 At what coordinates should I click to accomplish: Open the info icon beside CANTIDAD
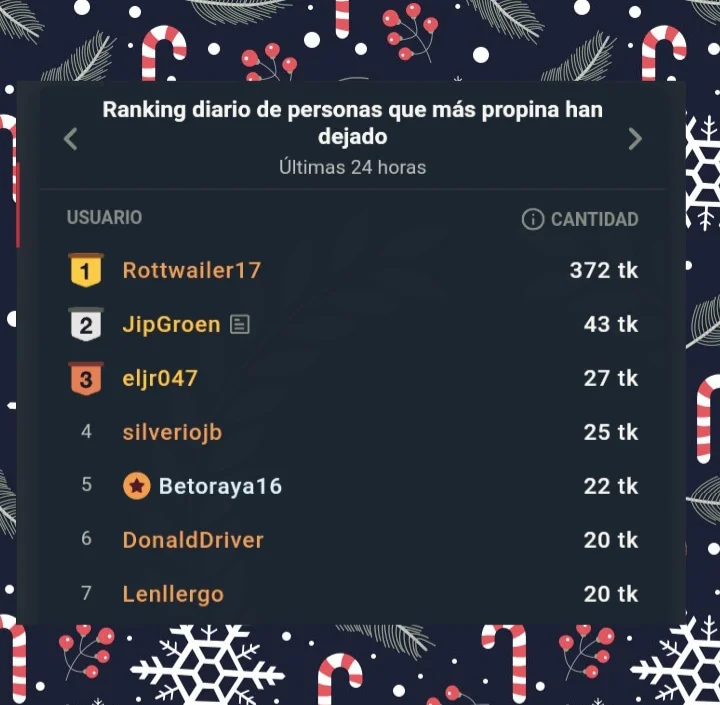(x=533, y=219)
